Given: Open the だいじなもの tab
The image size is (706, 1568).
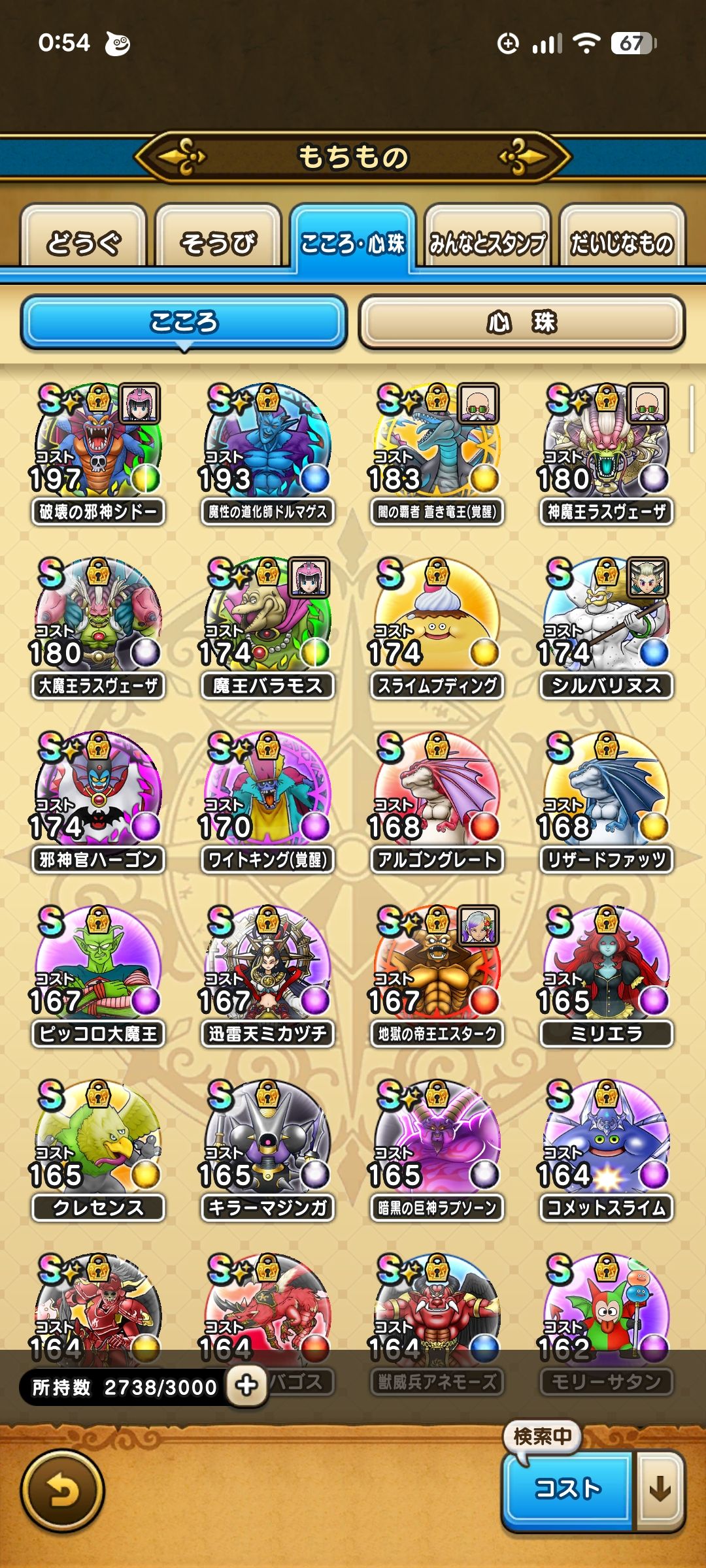Looking at the screenshot, I should (x=622, y=242).
